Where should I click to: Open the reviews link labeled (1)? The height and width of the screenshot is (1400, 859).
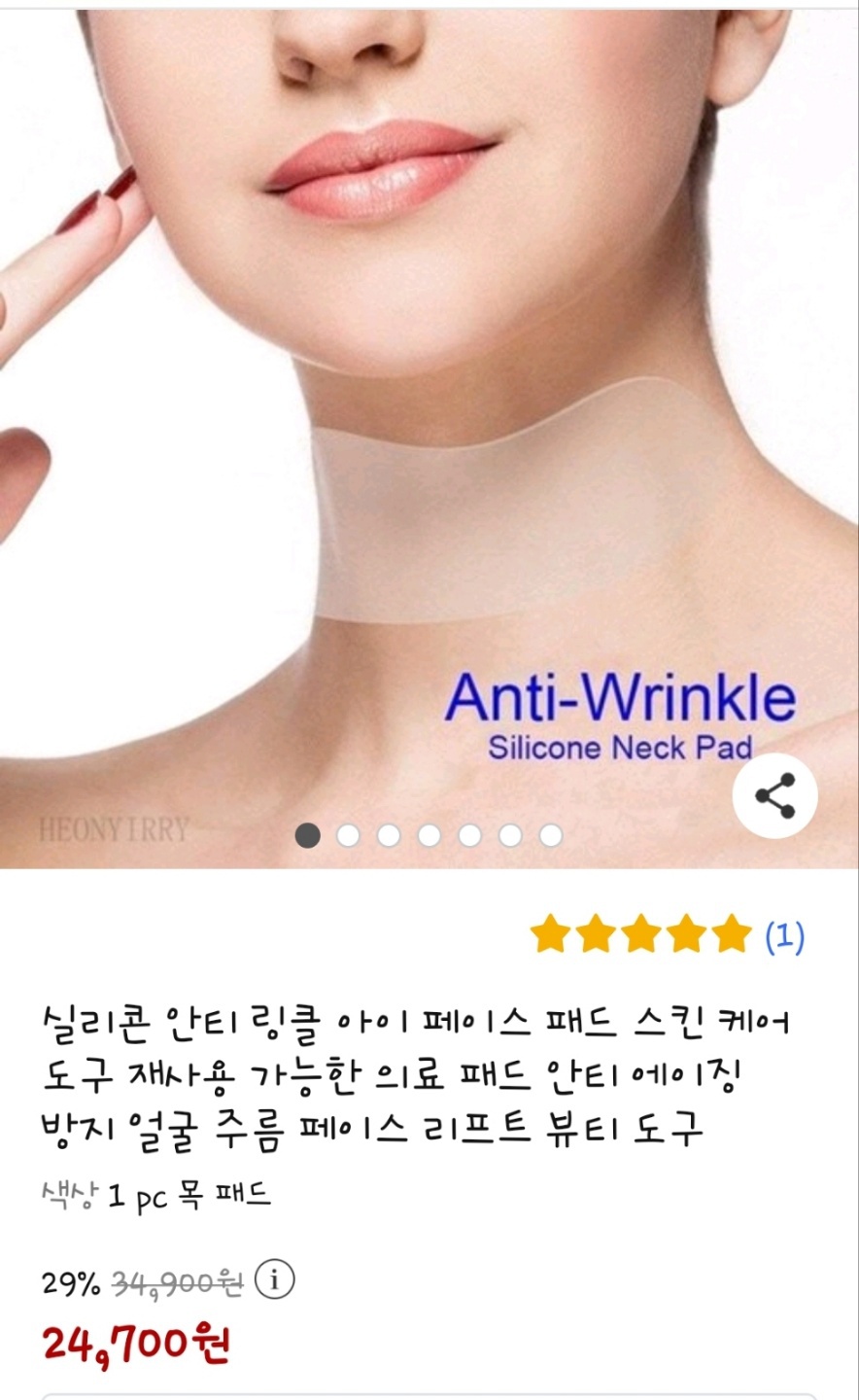(784, 935)
